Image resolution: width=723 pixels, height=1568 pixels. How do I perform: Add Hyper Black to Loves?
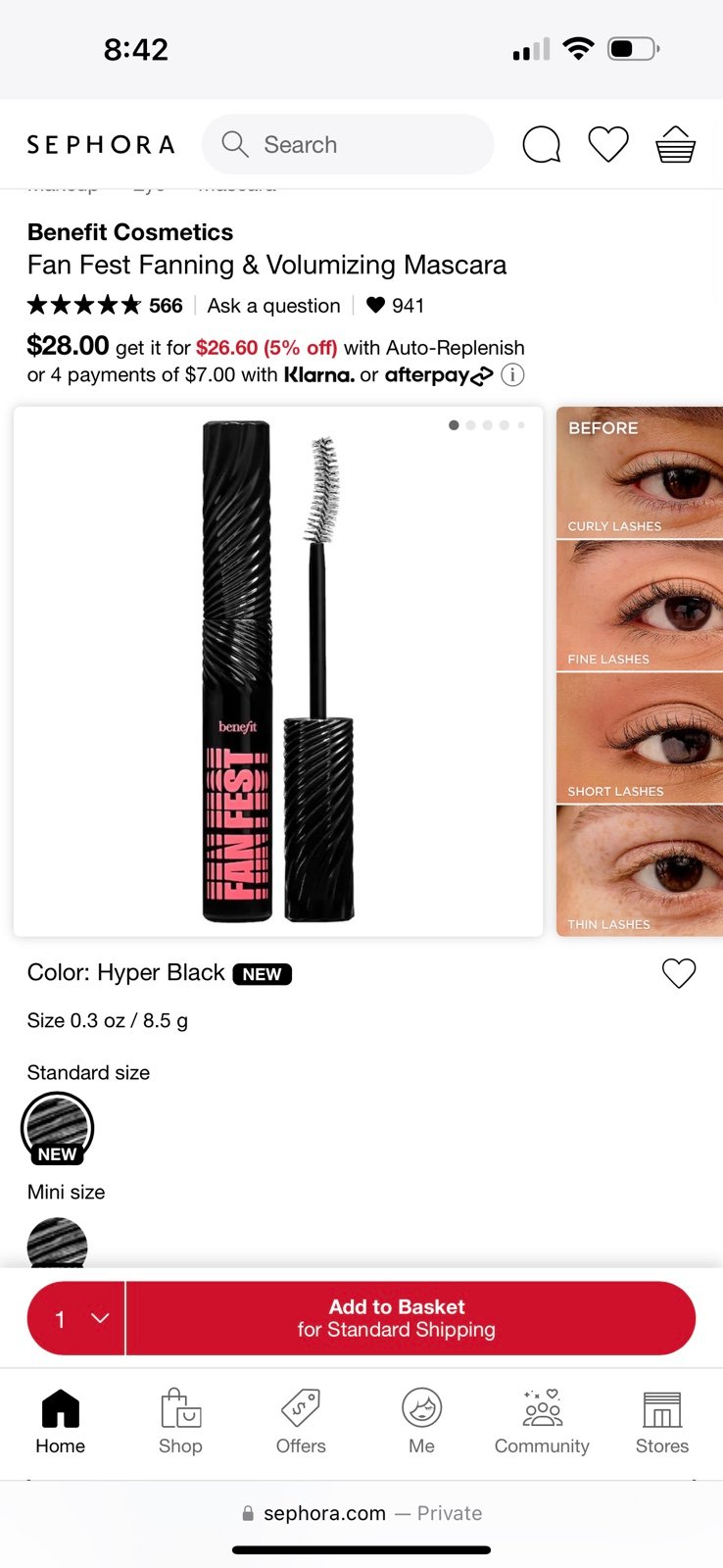click(x=679, y=973)
